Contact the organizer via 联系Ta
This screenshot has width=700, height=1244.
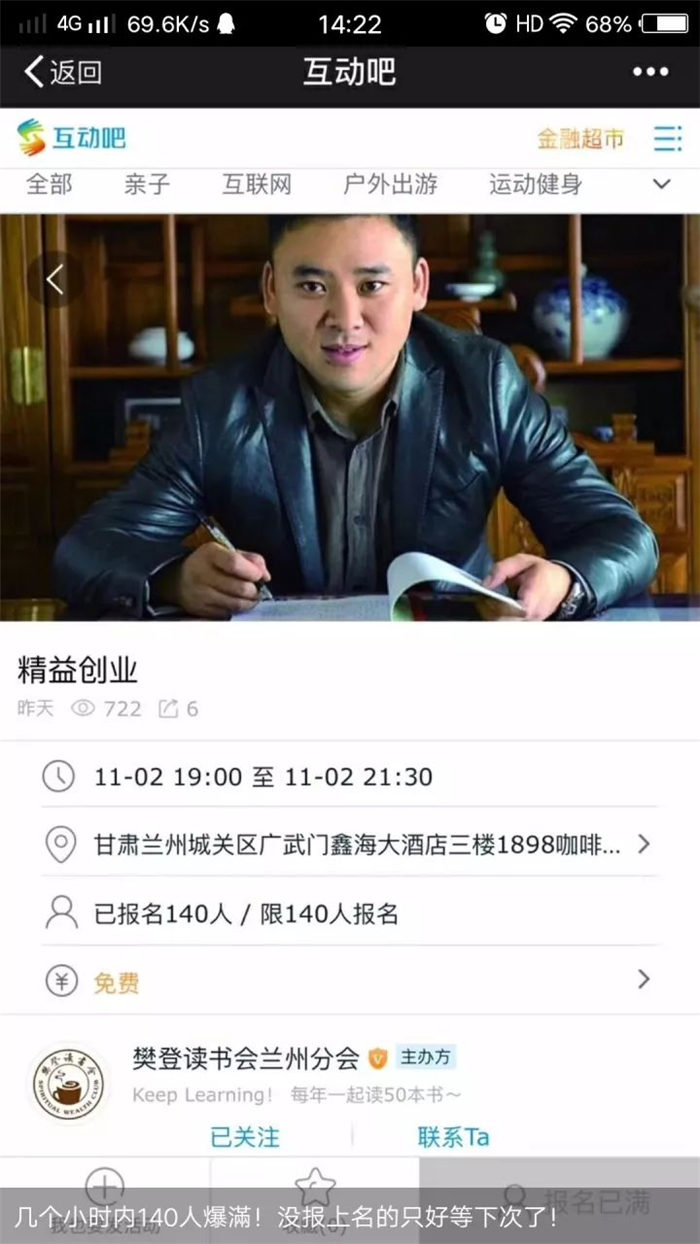[453, 1137]
